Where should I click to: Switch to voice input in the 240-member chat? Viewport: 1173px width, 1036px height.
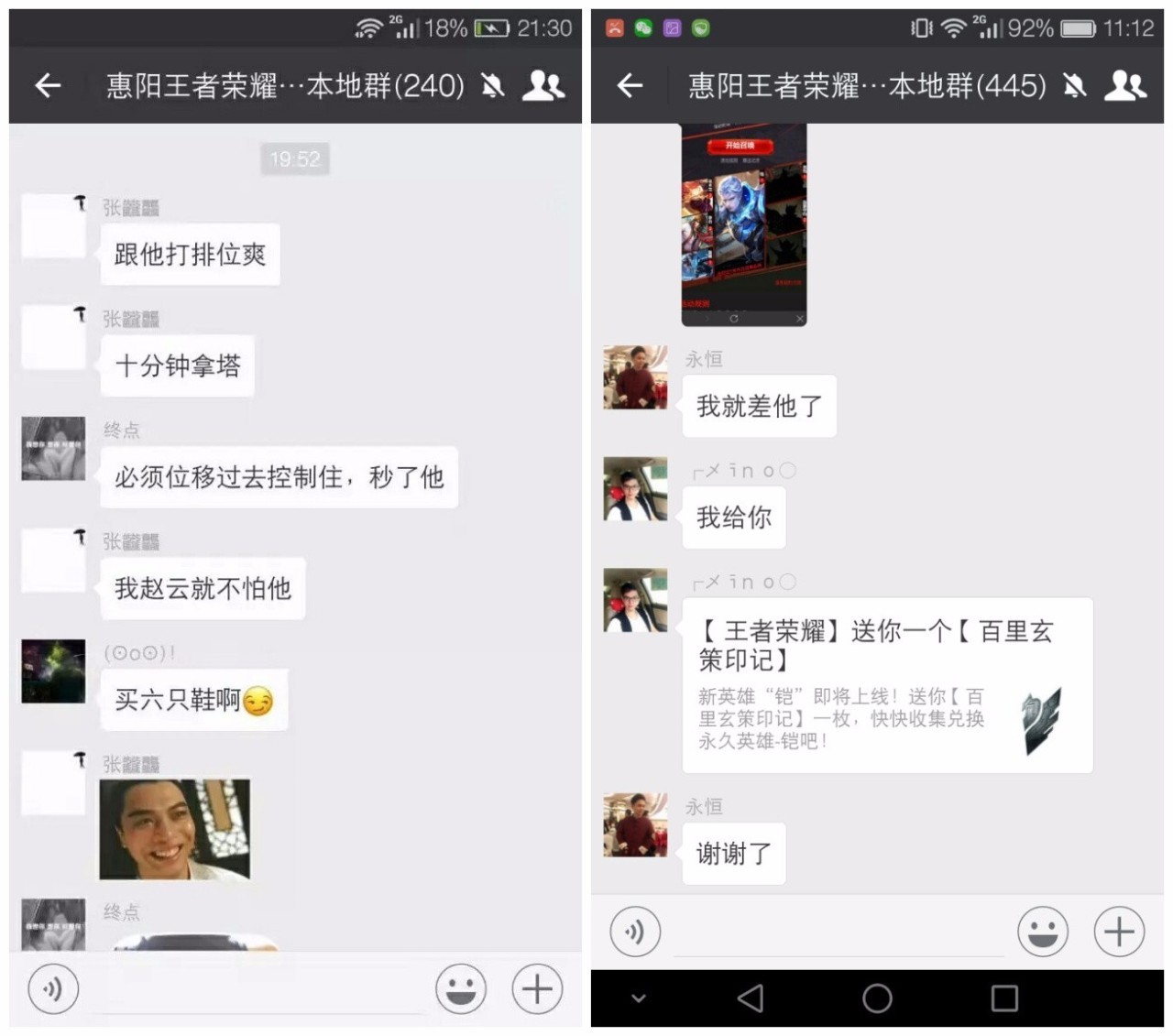click(53, 989)
